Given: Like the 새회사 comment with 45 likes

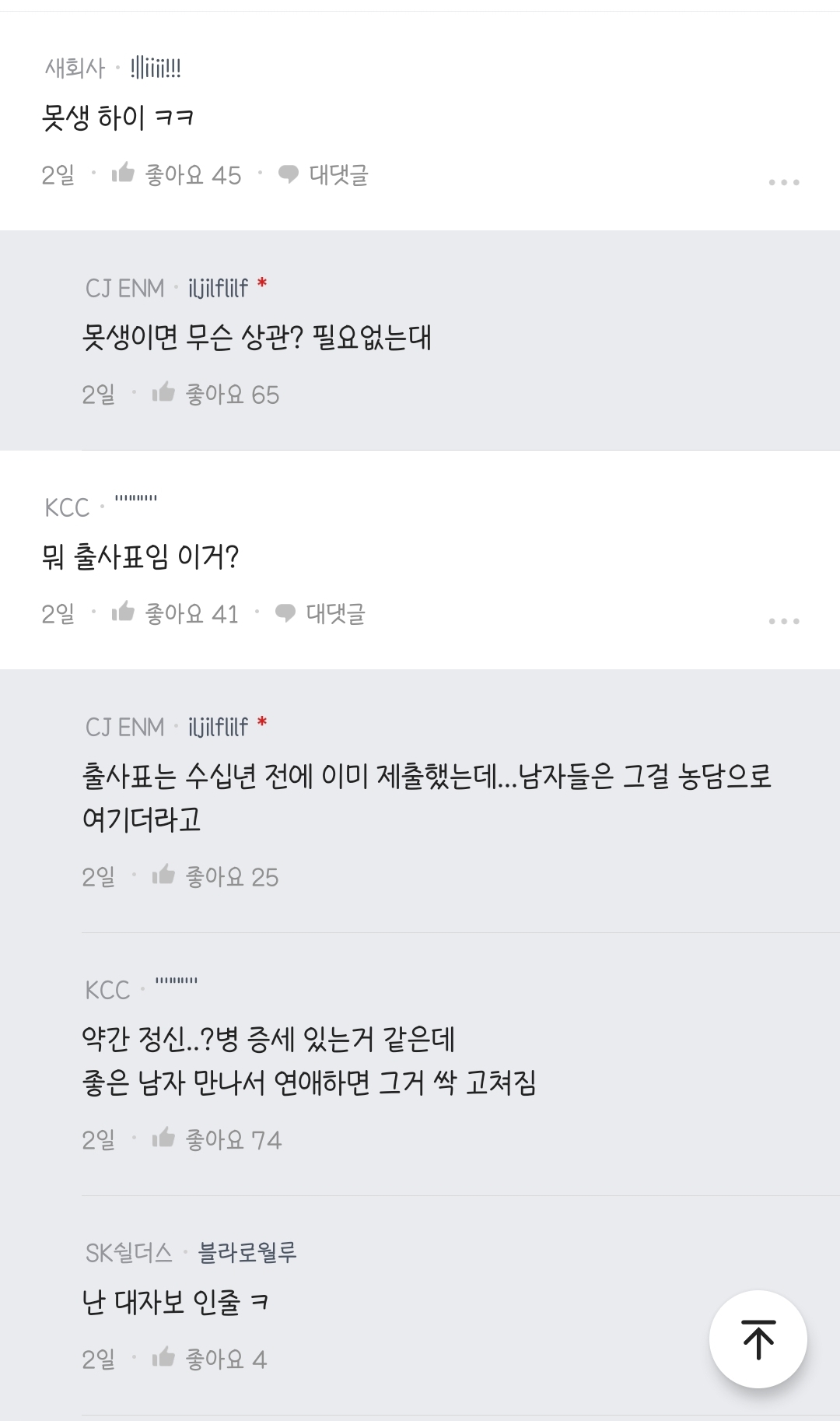Looking at the screenshot, I should tap(177, 174).
